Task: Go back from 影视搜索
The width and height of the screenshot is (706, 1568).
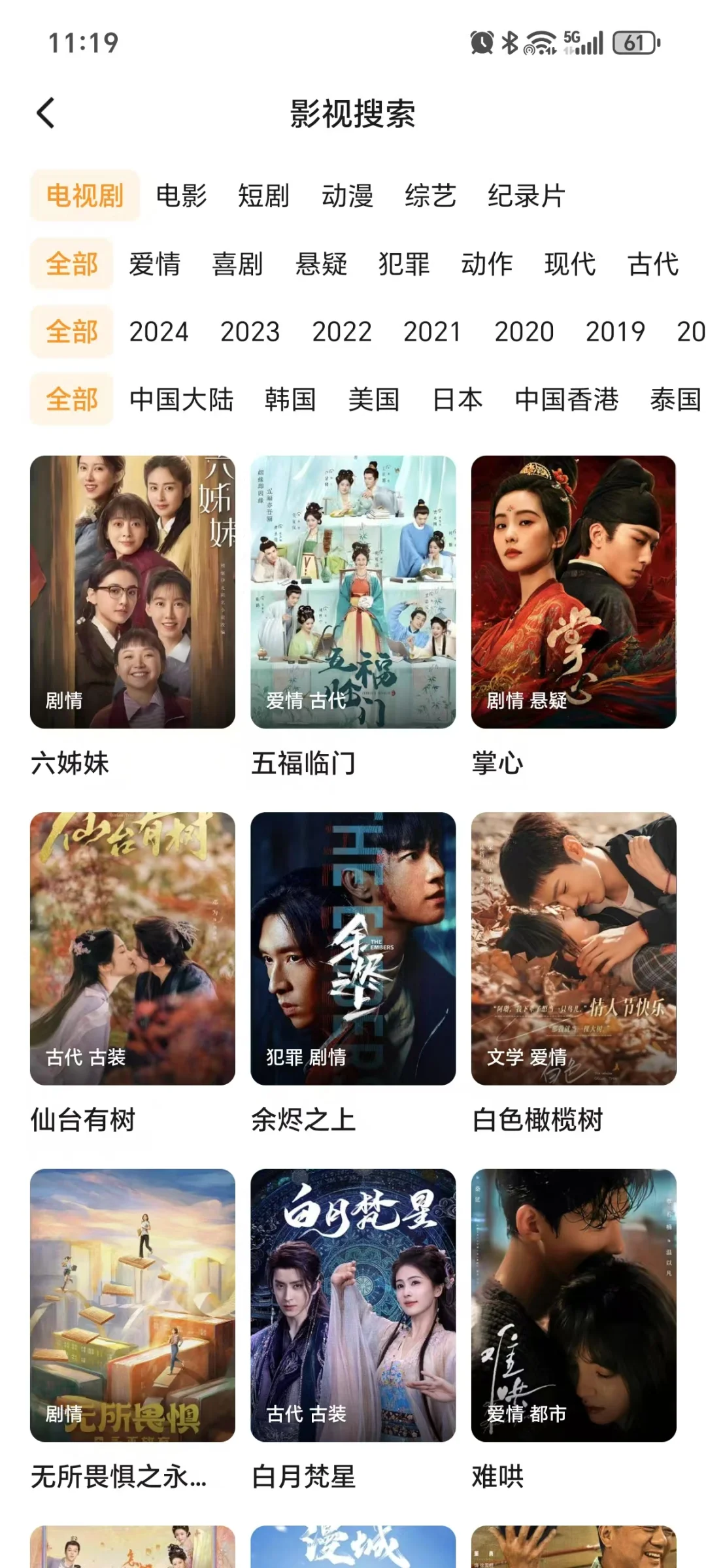Action: (x=46, y=113)
